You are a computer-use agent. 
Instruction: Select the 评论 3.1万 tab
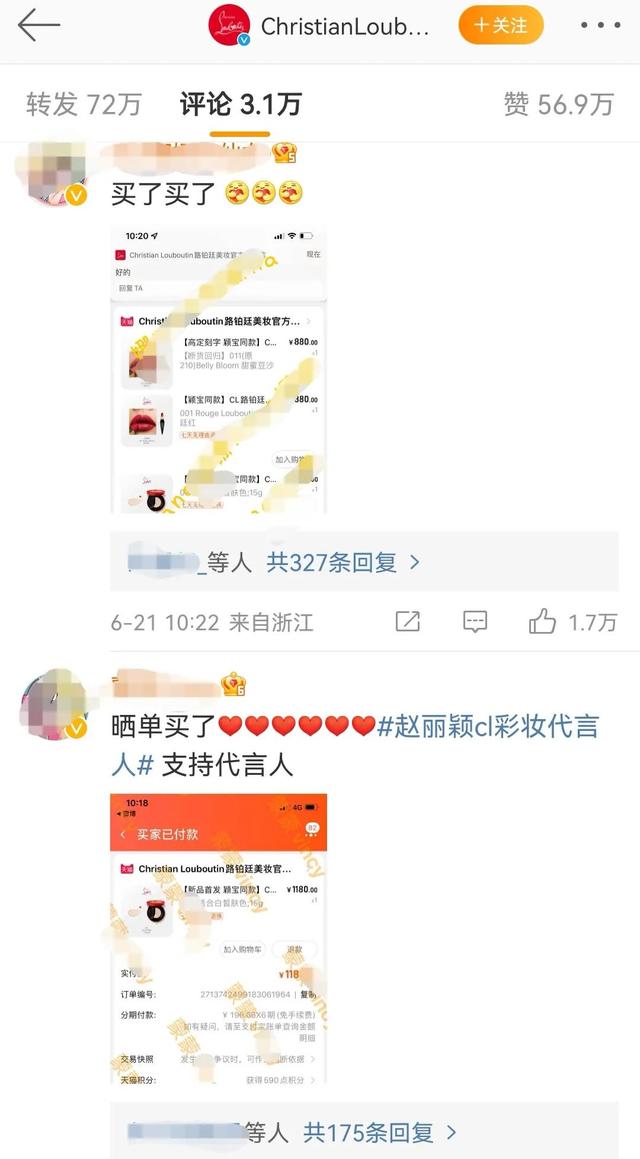240,103
